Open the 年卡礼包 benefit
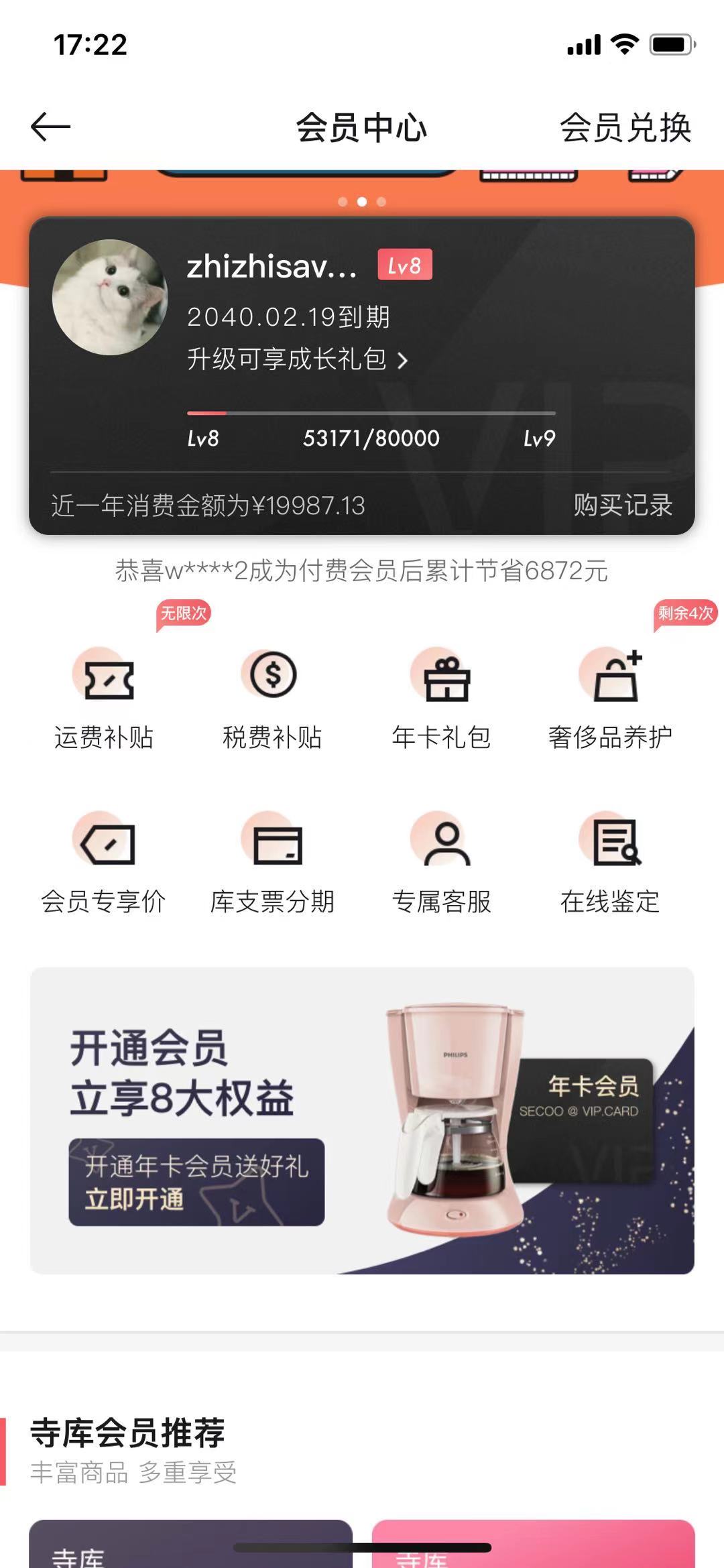The height and width of the screenshot is (1568, 724). coord(441,697)
